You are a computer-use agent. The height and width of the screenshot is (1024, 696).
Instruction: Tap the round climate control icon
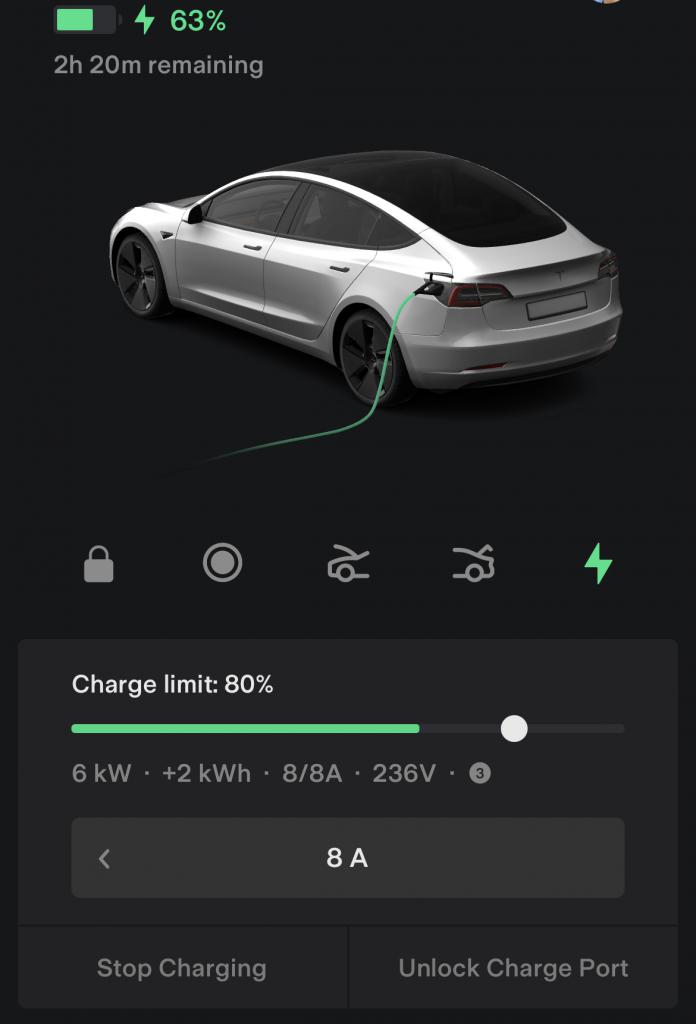pos(222,564)
